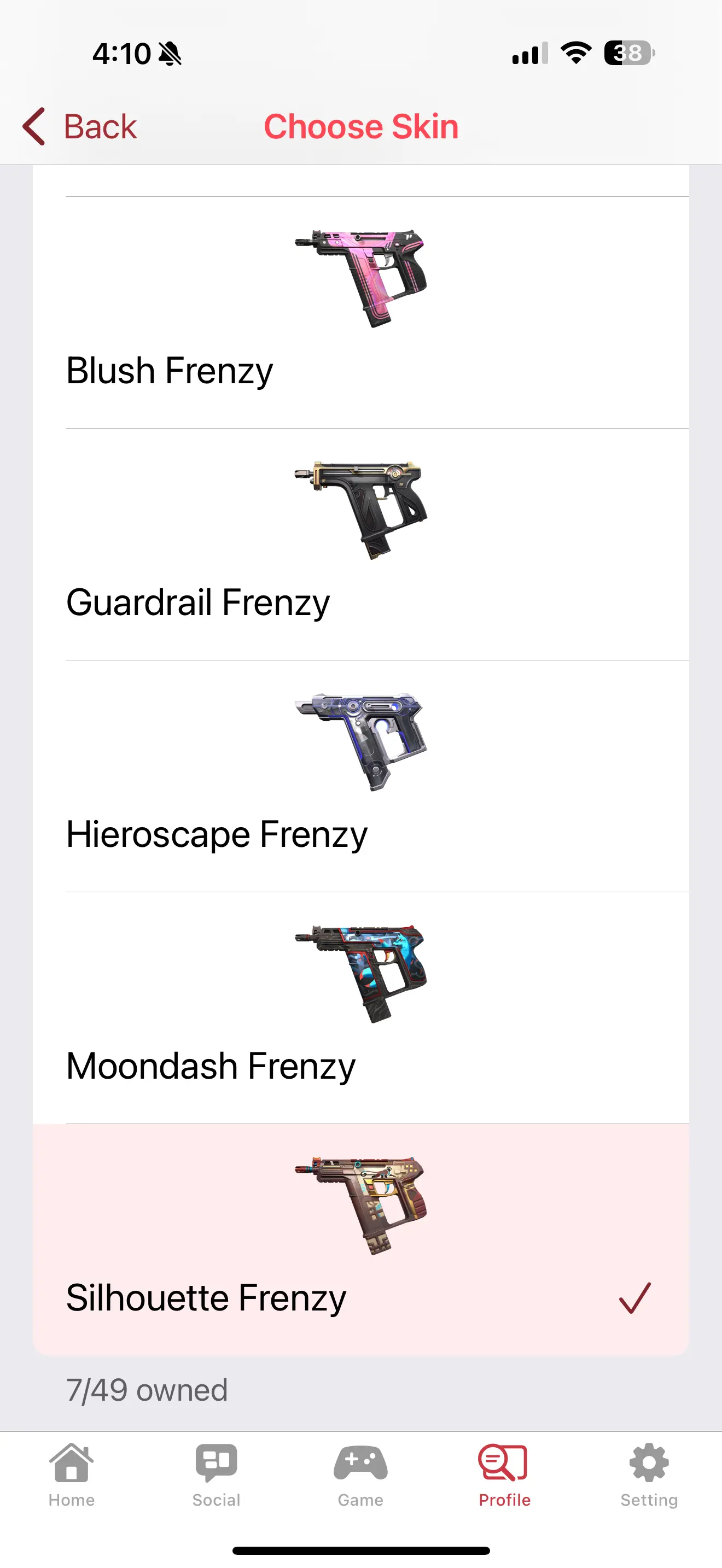Switch to the Game tab
722x1568 pixels.
(x=360, y=1475)
